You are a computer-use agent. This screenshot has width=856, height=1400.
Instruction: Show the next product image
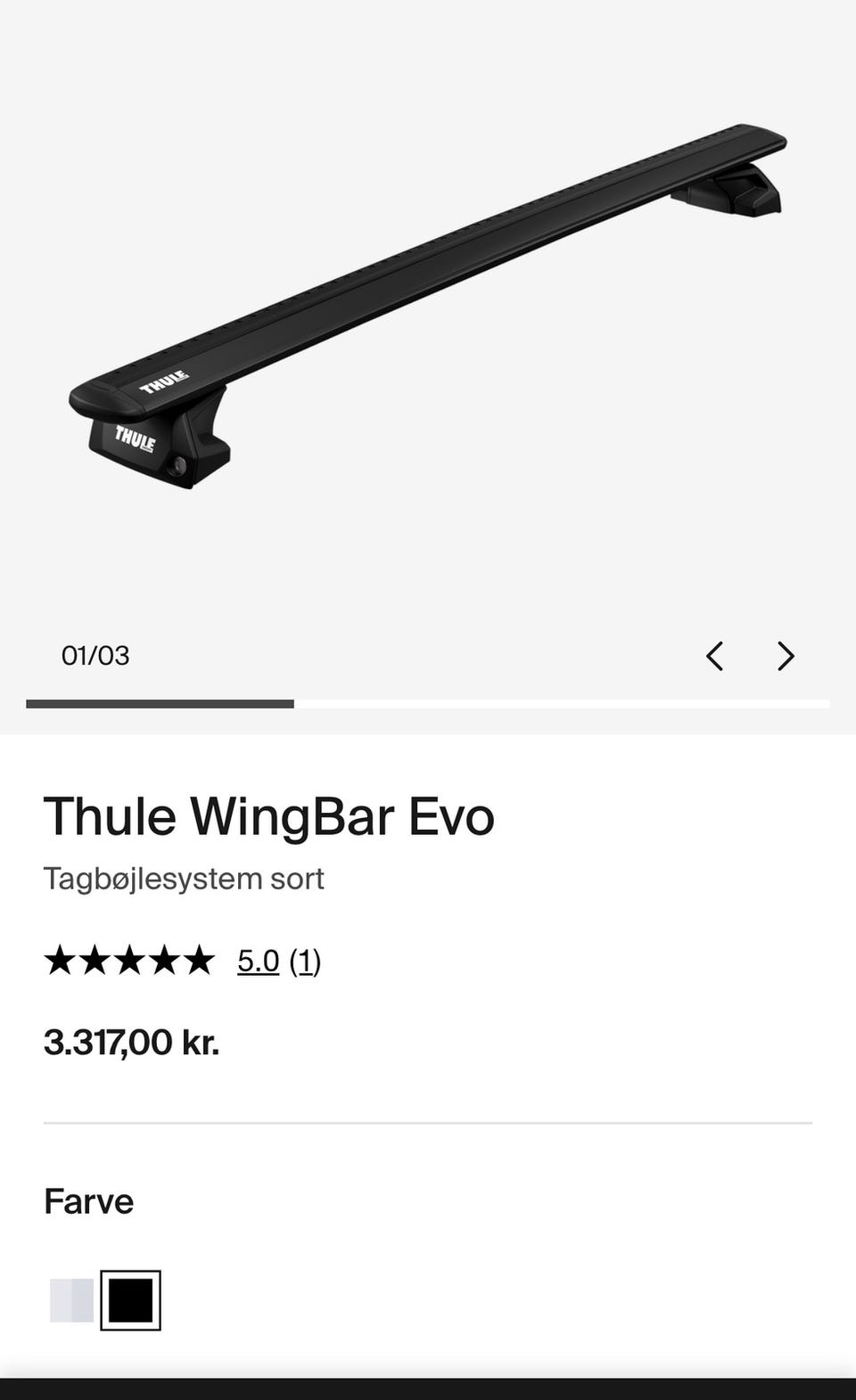[x=785, y=656]
